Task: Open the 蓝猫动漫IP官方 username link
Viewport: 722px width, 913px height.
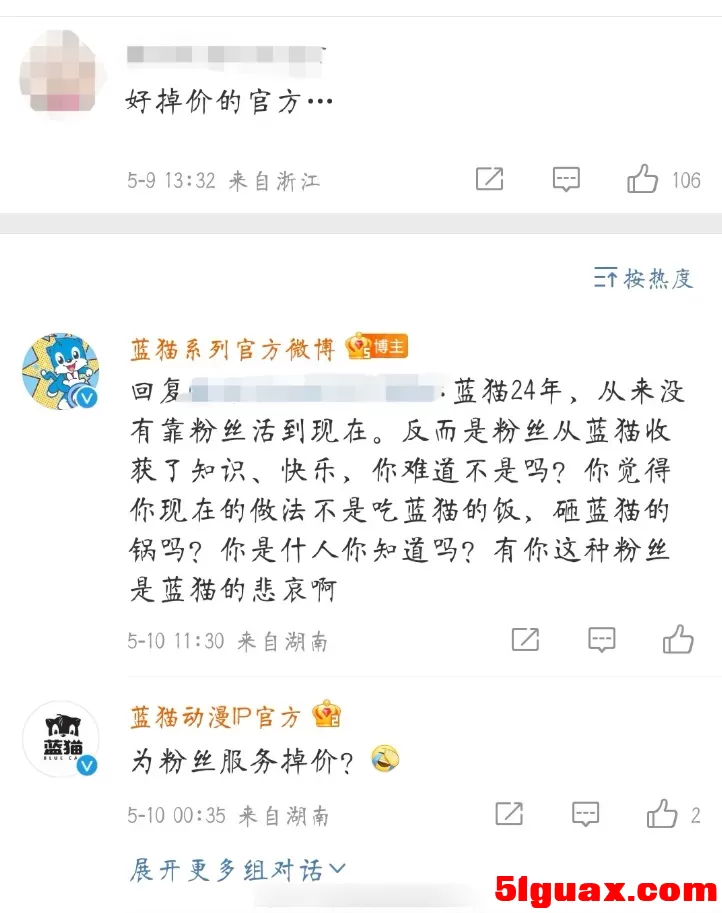Action: pyautogui.click(x=215, y=716)
